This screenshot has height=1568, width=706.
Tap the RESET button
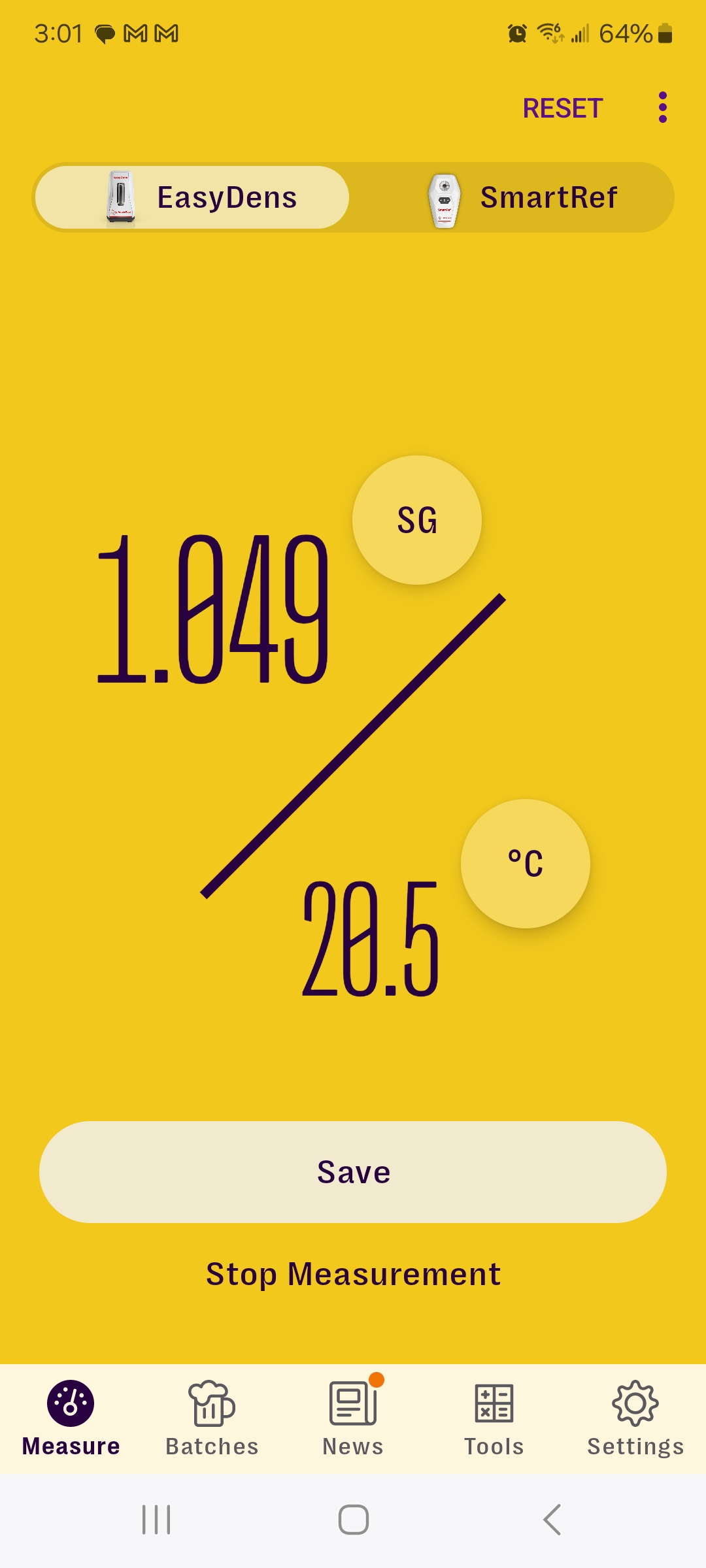point(562,108)
